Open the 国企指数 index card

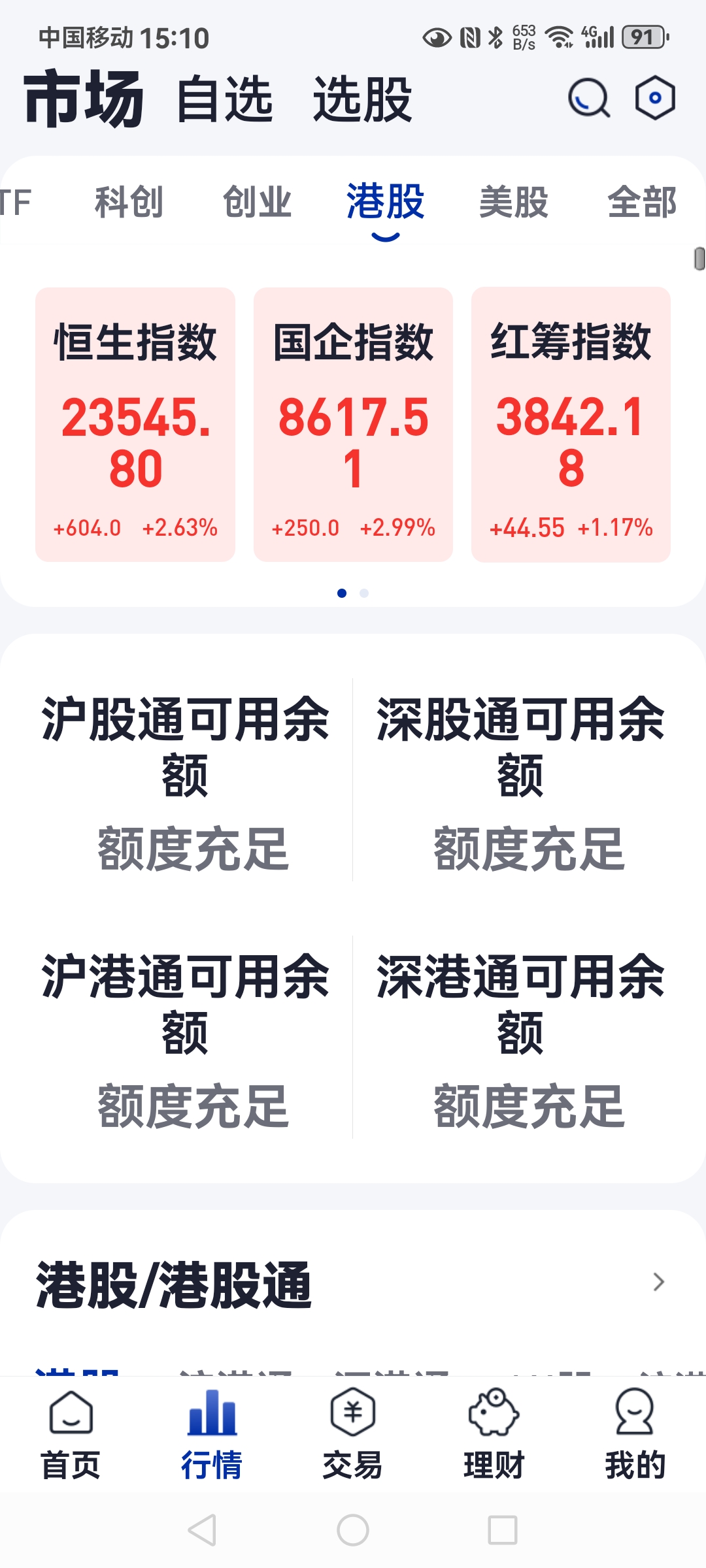coord(353,425)
